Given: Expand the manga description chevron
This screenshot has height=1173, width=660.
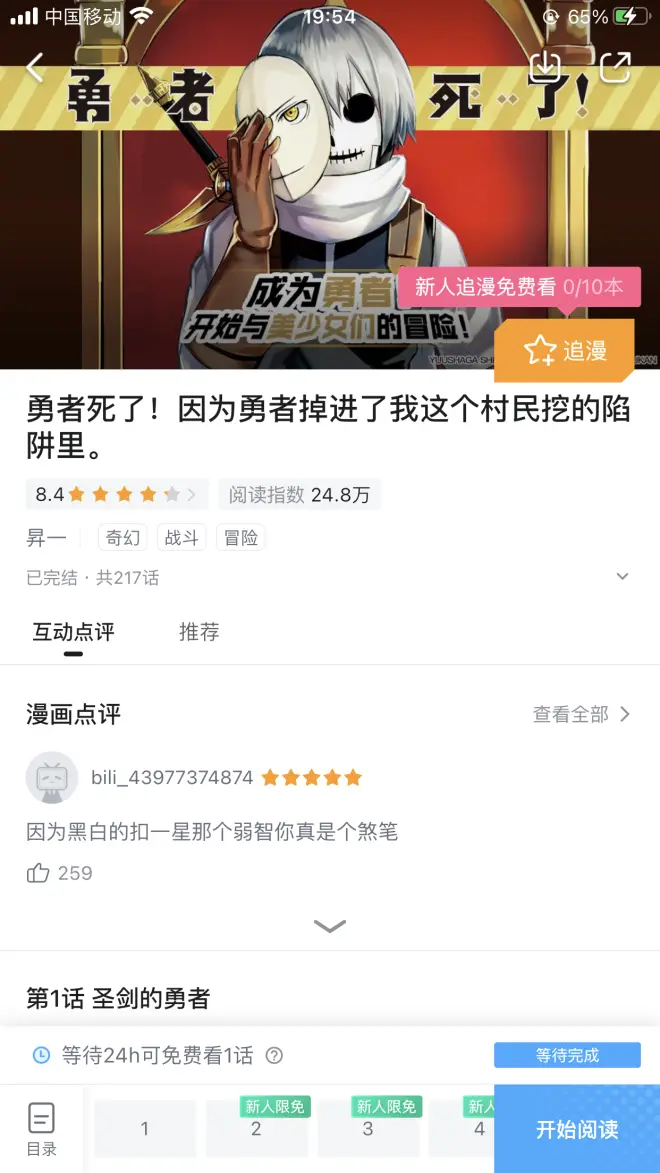Looking at the screenshot, I should (622, 577).
